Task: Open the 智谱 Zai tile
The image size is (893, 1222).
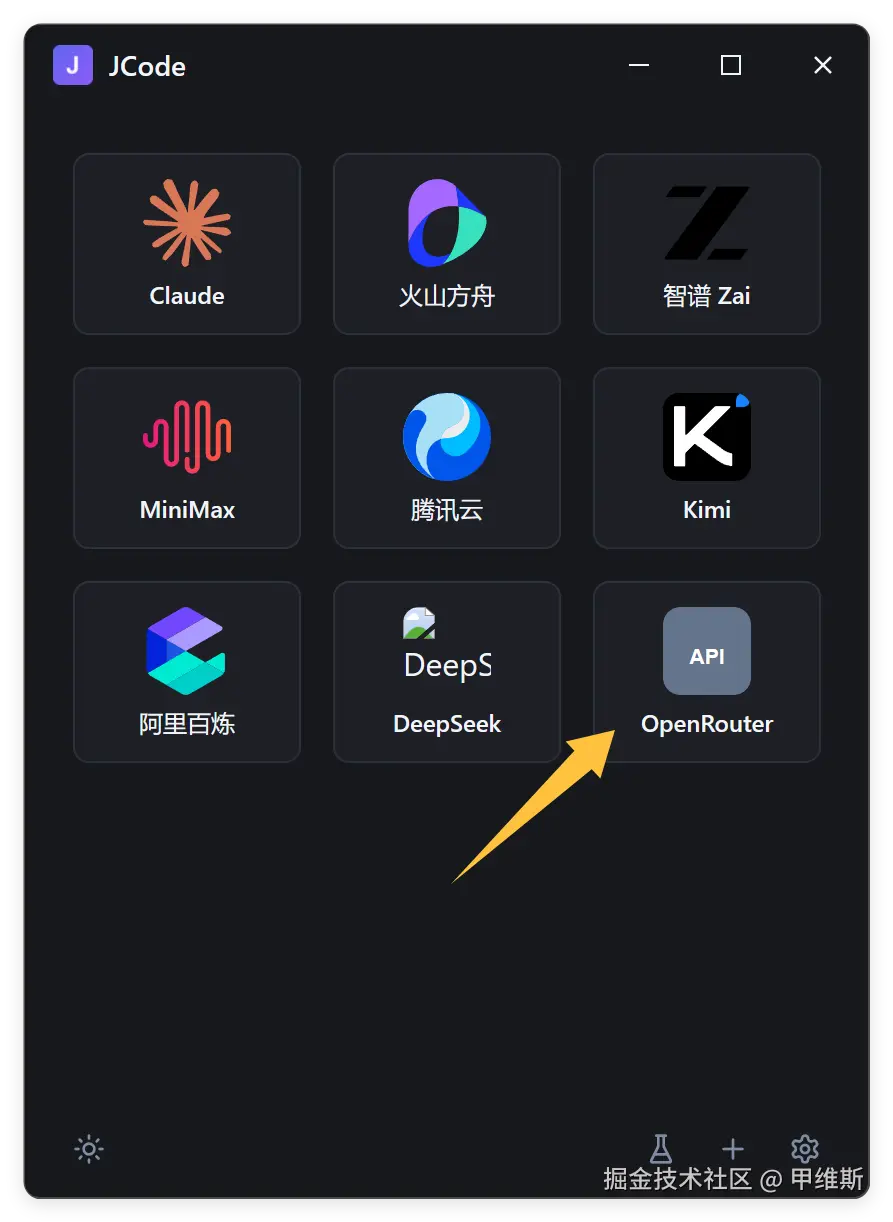Action: pos(707,244)
